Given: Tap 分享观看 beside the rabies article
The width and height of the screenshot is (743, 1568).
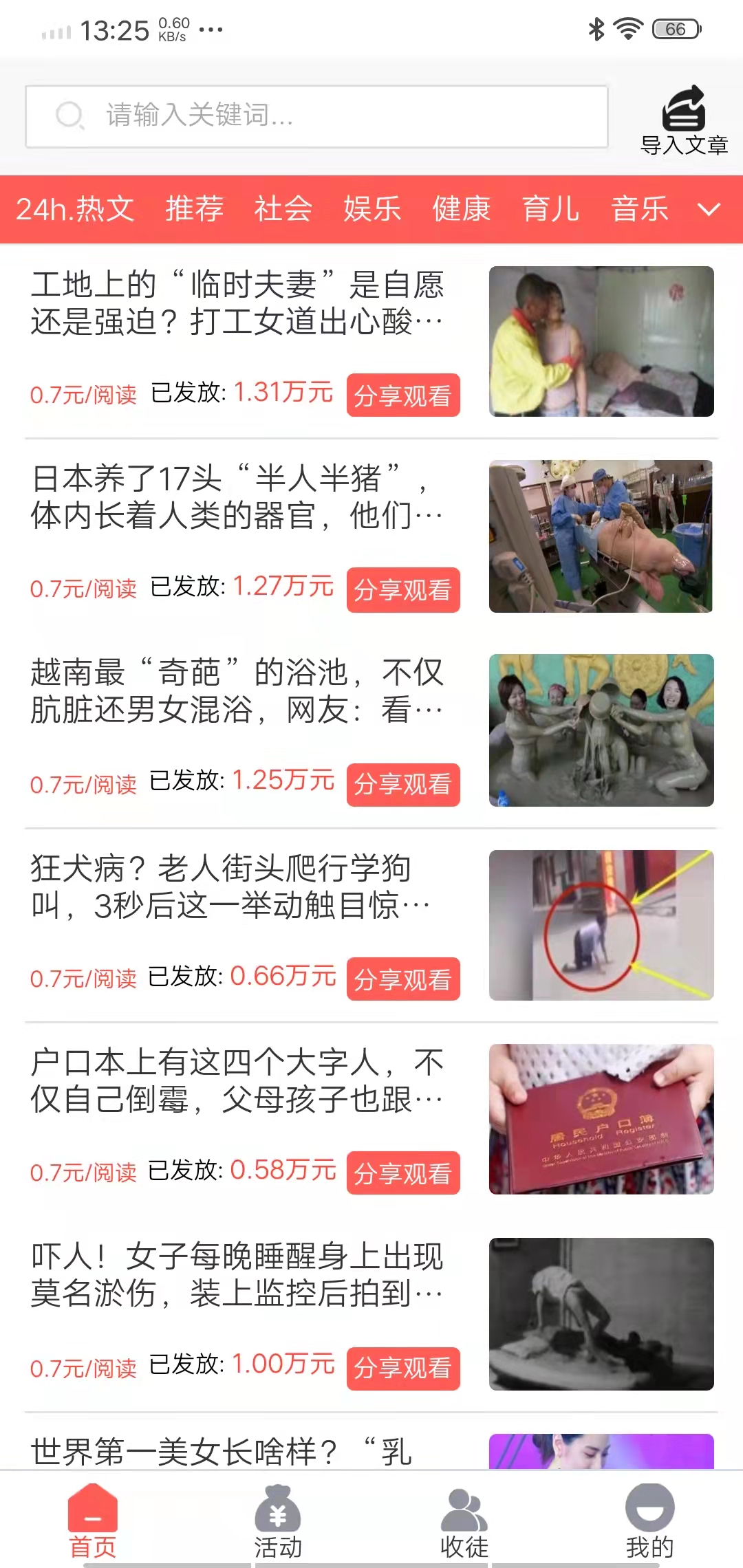Looking at the screenshot, I should click(x=403, y=980).
